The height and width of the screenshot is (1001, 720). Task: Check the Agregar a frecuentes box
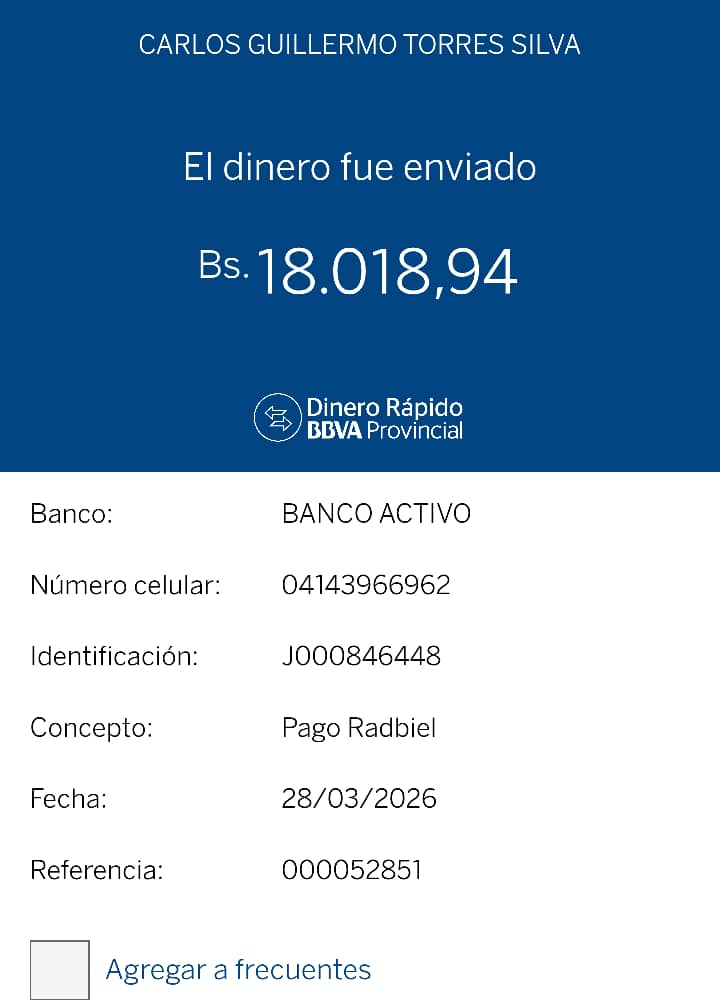click(x=60, y=969)
